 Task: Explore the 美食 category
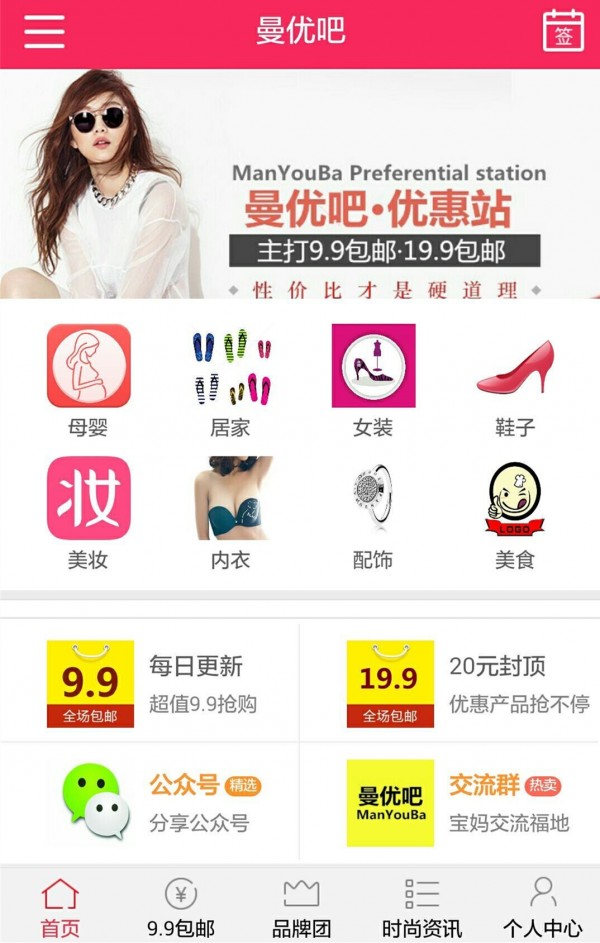point(515,513)
